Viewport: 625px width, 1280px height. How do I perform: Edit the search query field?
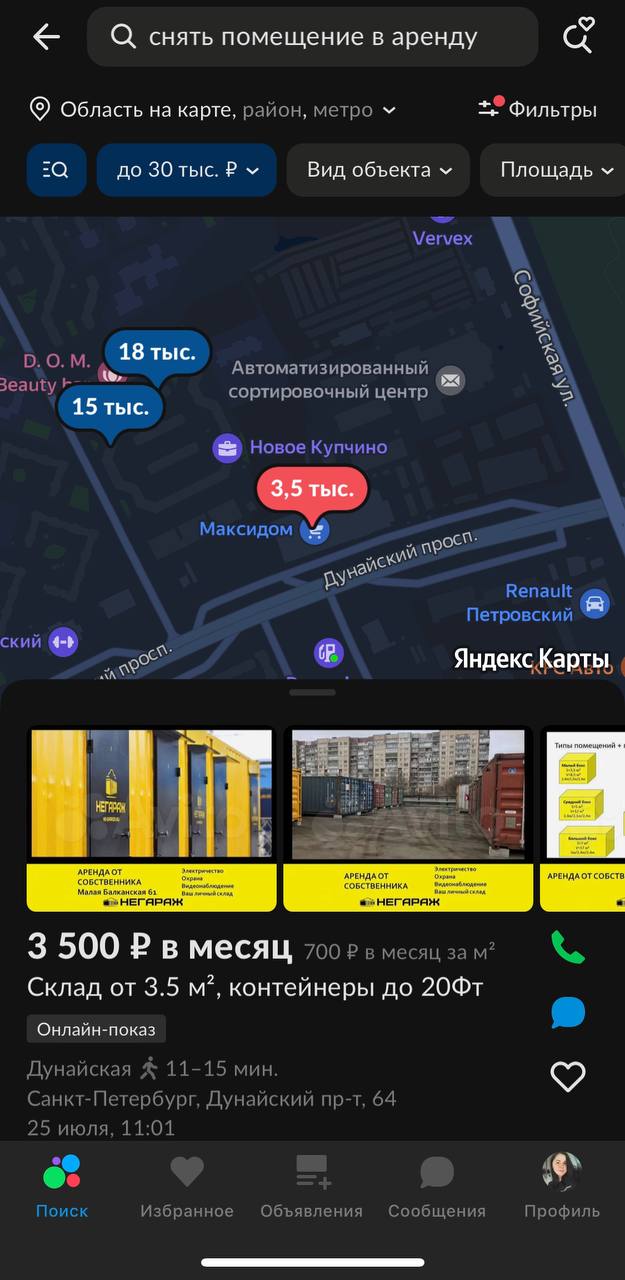click(312, 38)
